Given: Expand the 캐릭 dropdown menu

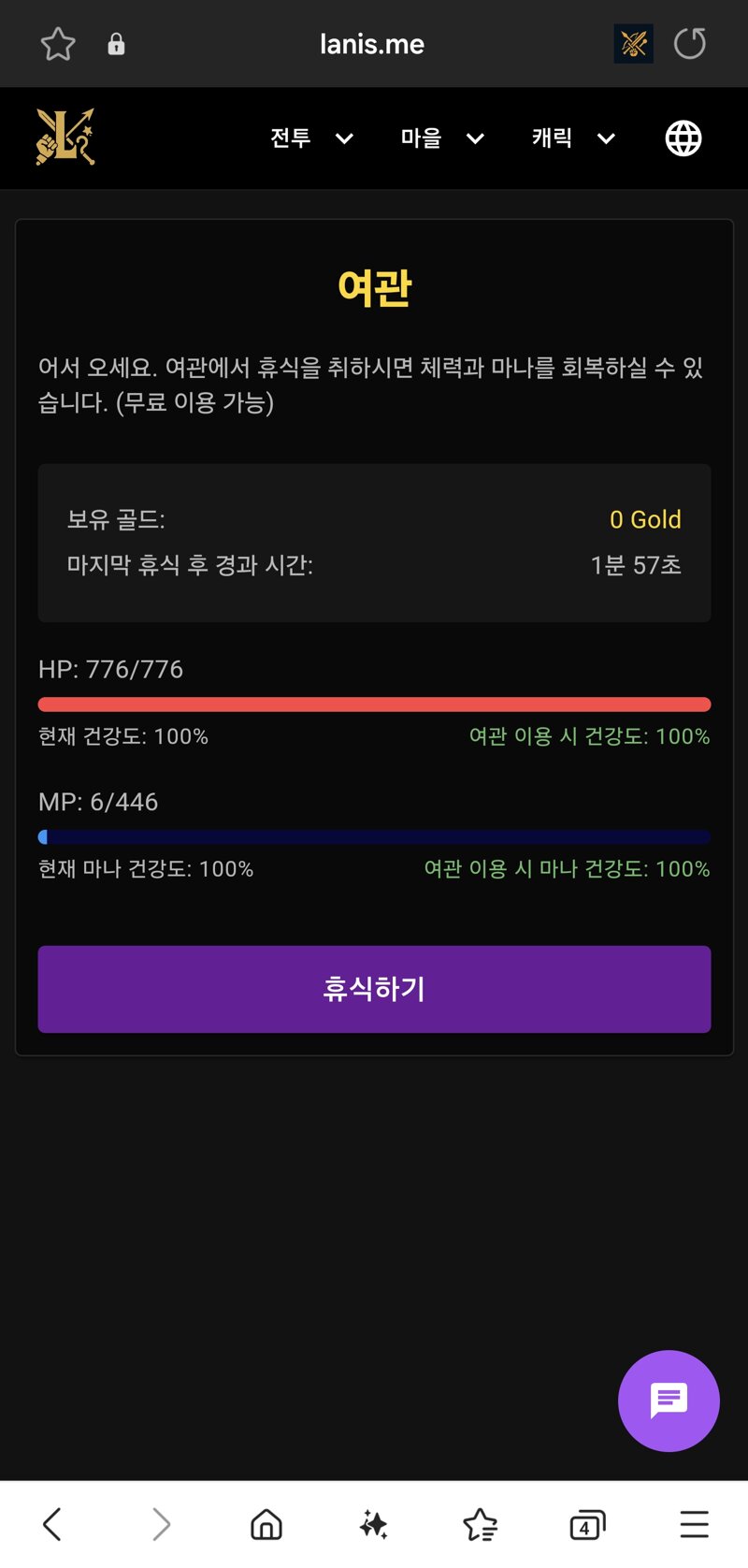Looking at the screenshot, I should coord(573,138).
